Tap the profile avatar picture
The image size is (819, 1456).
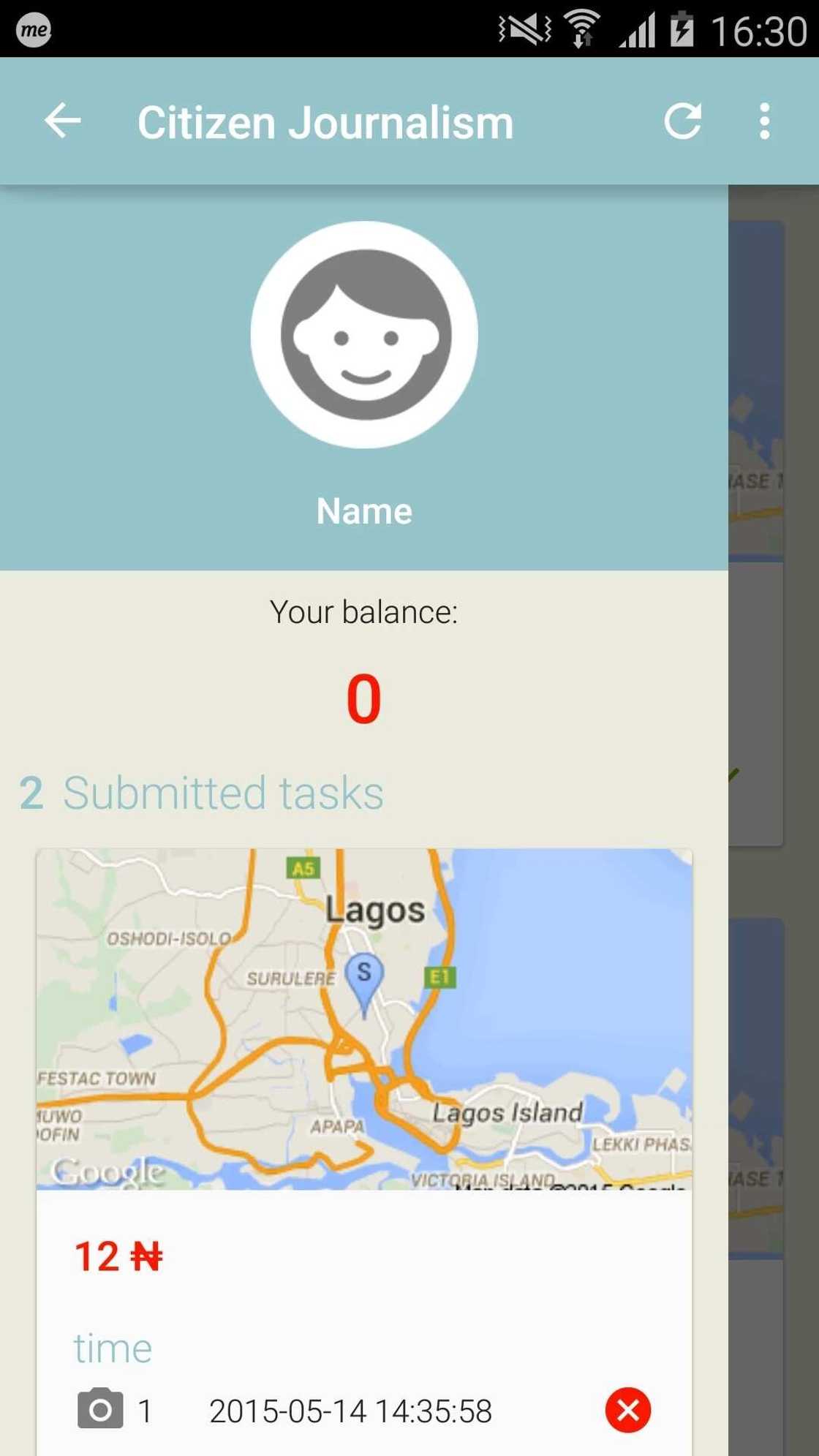tap(364, 335)
